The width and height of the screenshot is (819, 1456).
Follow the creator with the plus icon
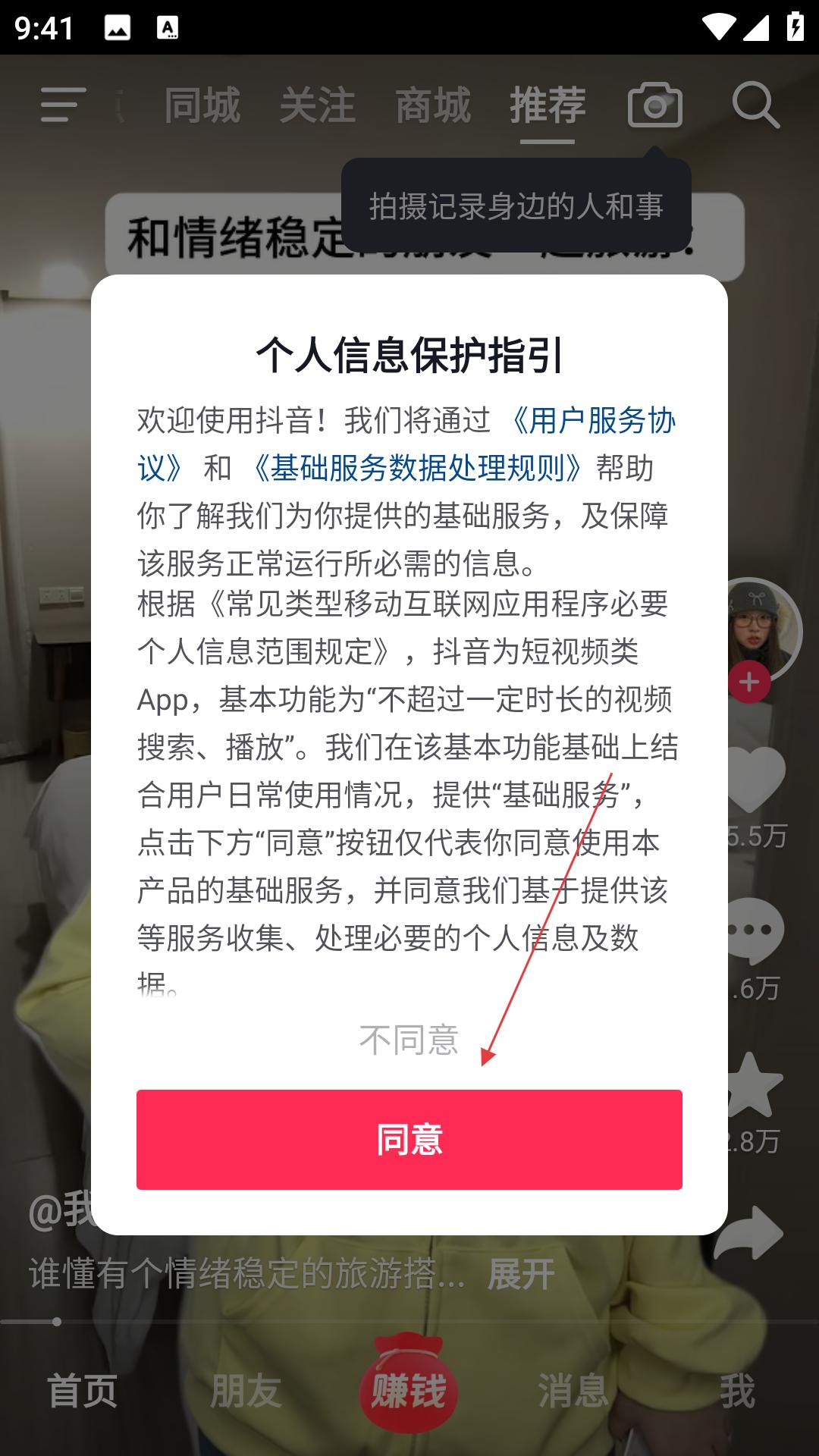click(x=749, y=682)
